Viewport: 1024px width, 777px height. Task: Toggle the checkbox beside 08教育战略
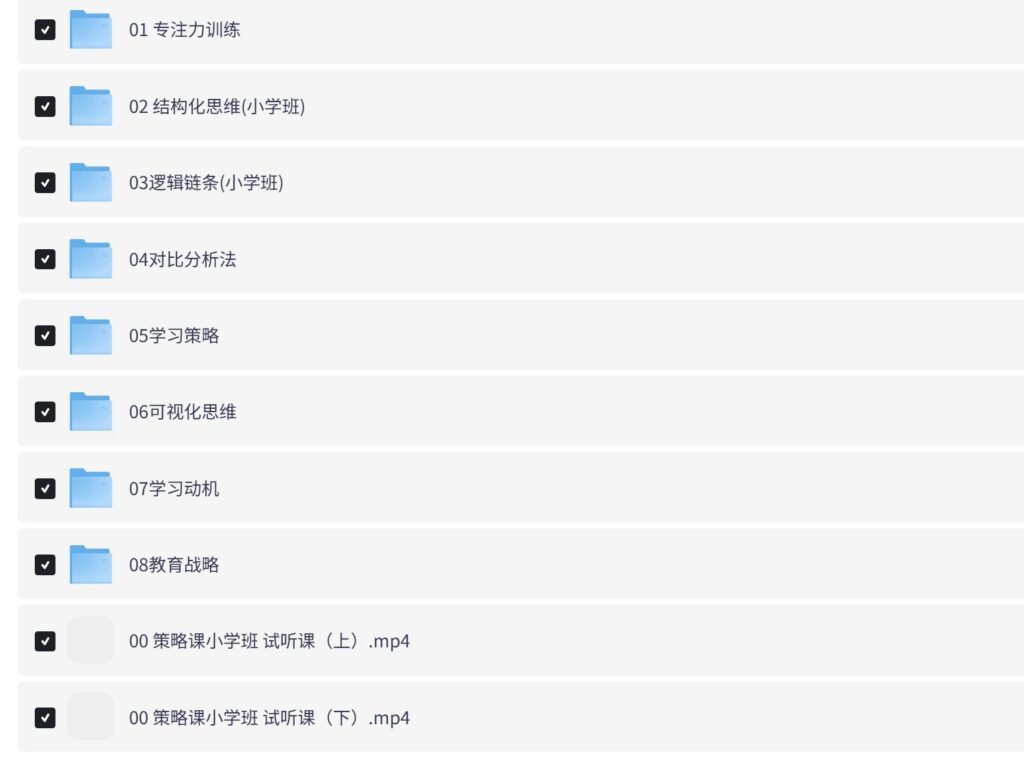[x=45, y=565]
